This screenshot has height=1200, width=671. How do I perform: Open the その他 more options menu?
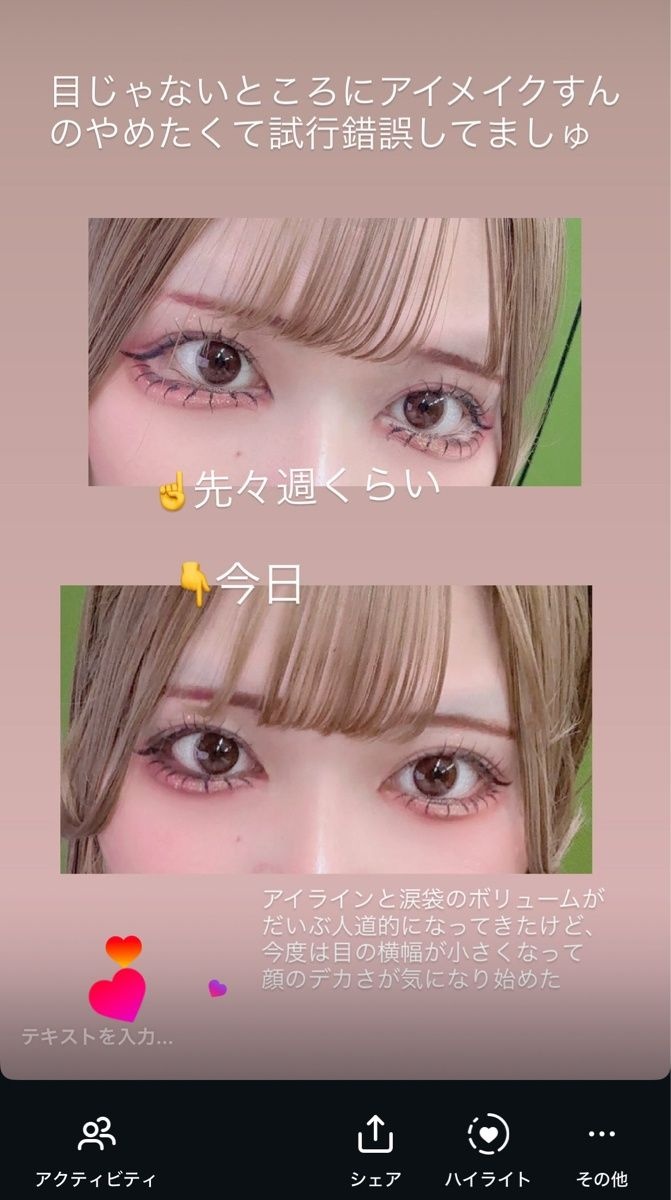[x=602, y=1148]
